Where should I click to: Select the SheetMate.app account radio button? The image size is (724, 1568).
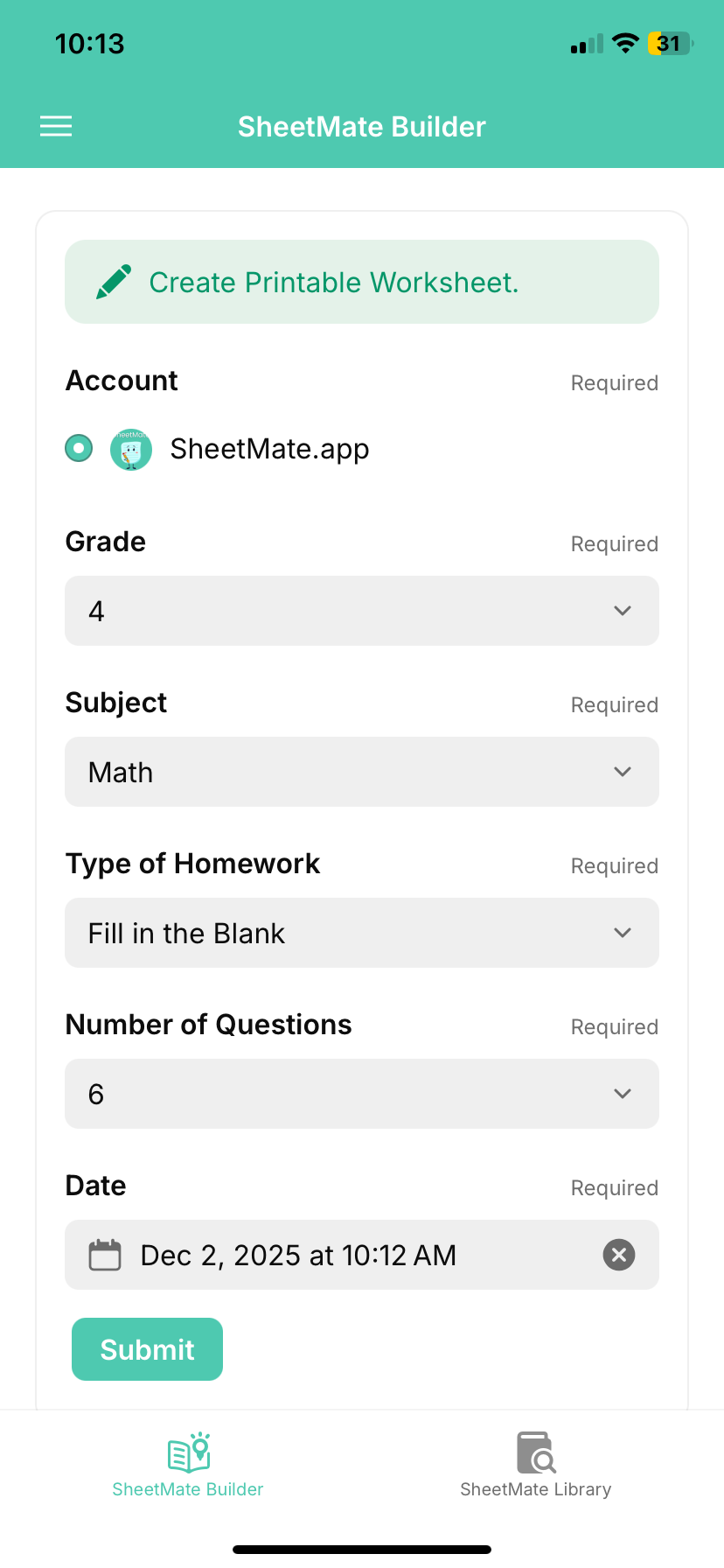(x=78, y=448)
